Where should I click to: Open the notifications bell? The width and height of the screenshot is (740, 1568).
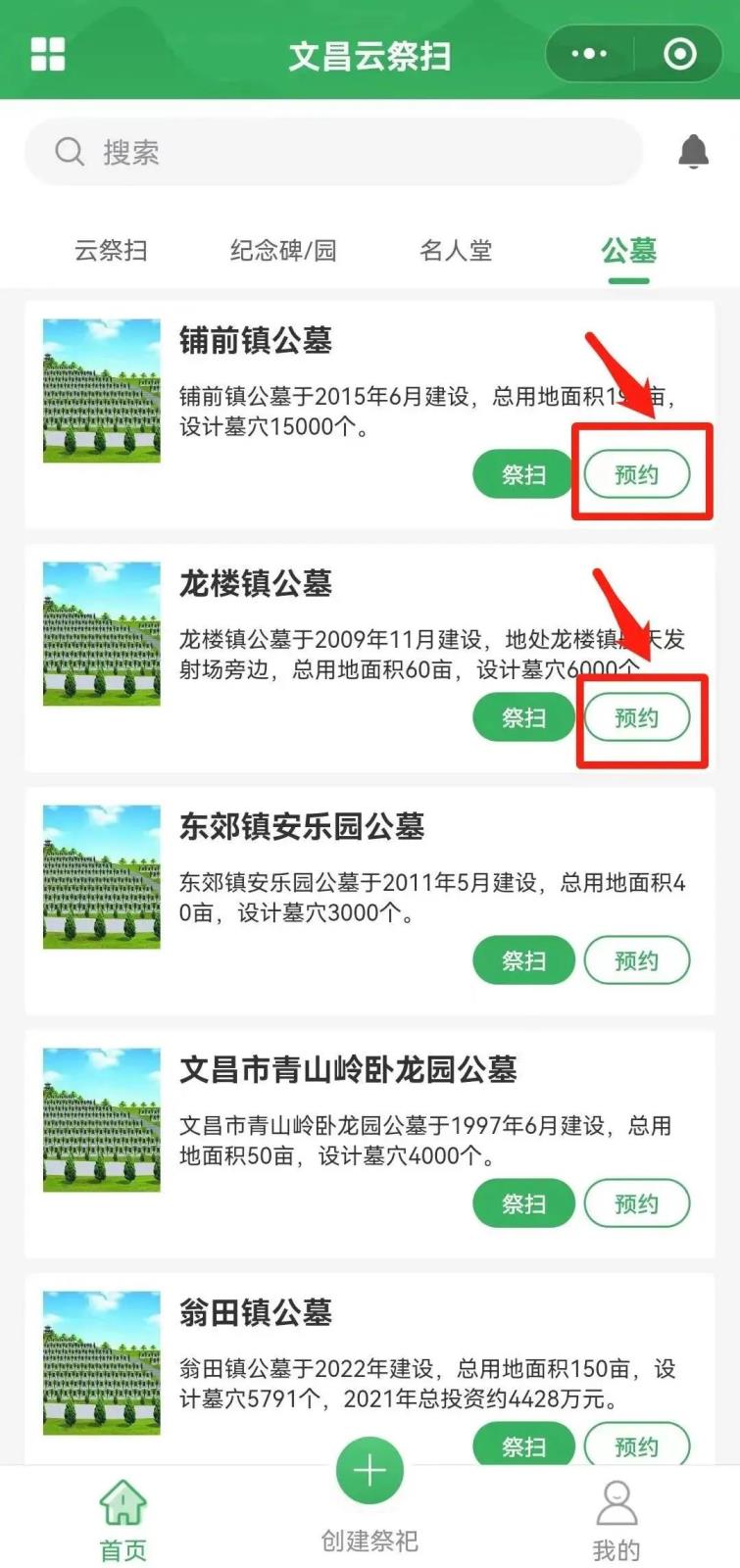[x=693, y=152]
